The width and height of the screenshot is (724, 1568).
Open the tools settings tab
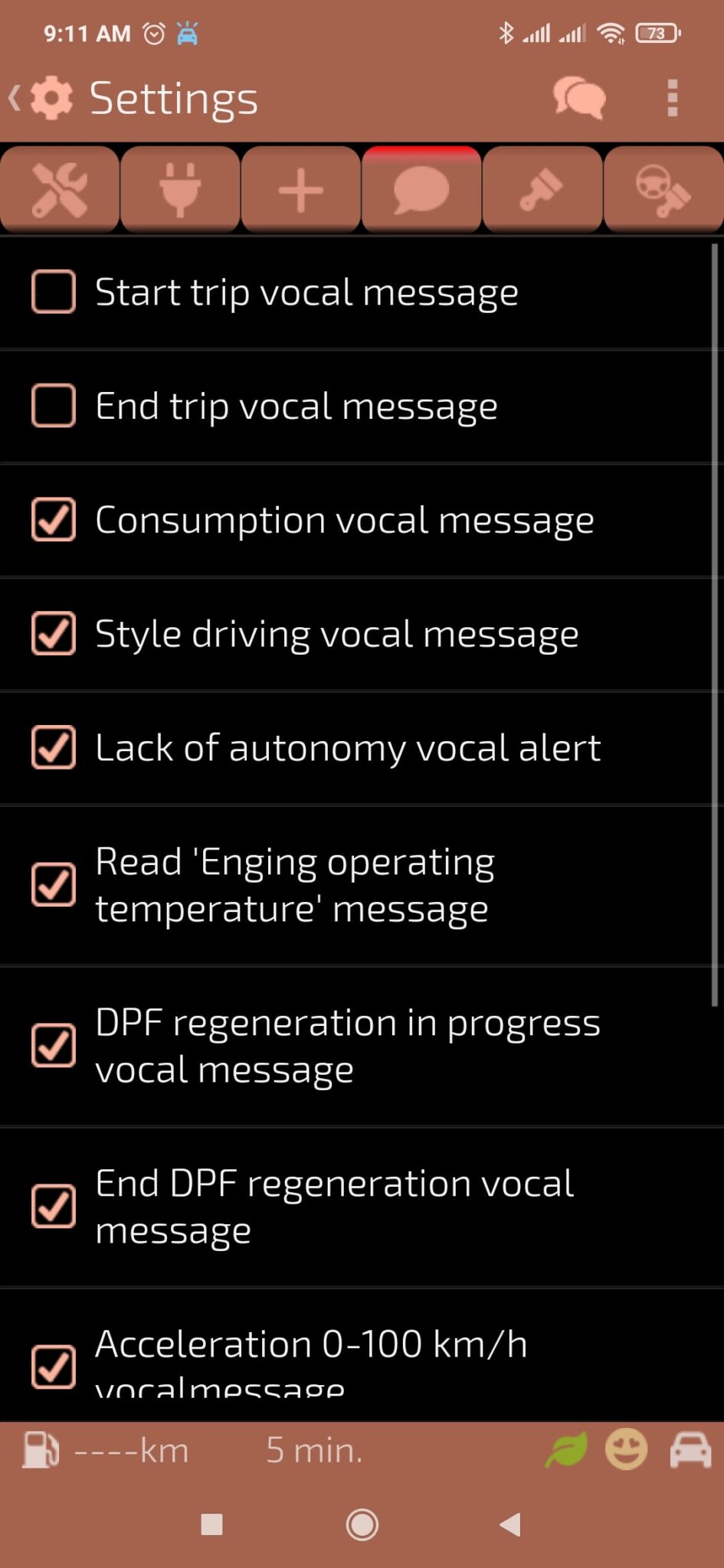[60, 188]
